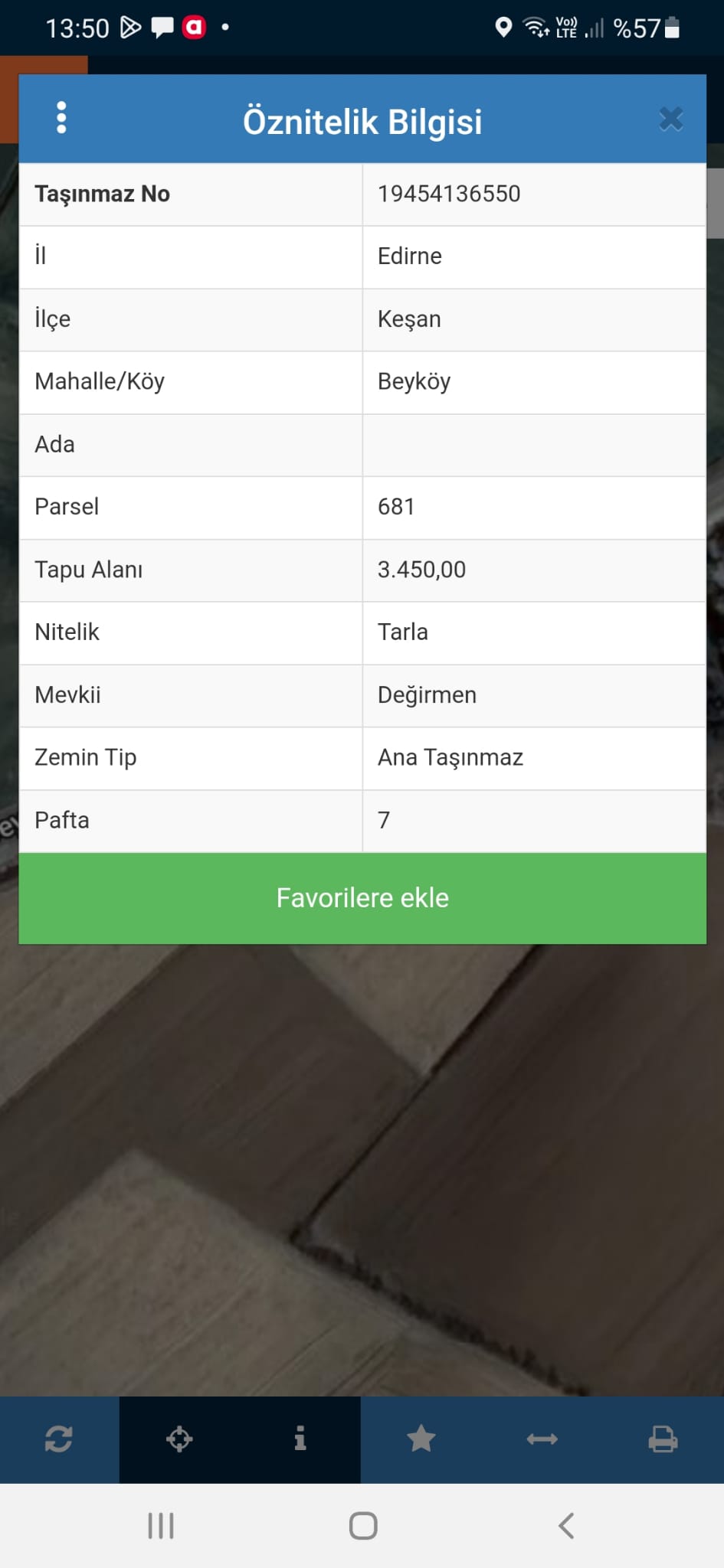Choose the measure distance arrows tool
The width and height of the screenshot is (724, 1568).
[542, 1439]
